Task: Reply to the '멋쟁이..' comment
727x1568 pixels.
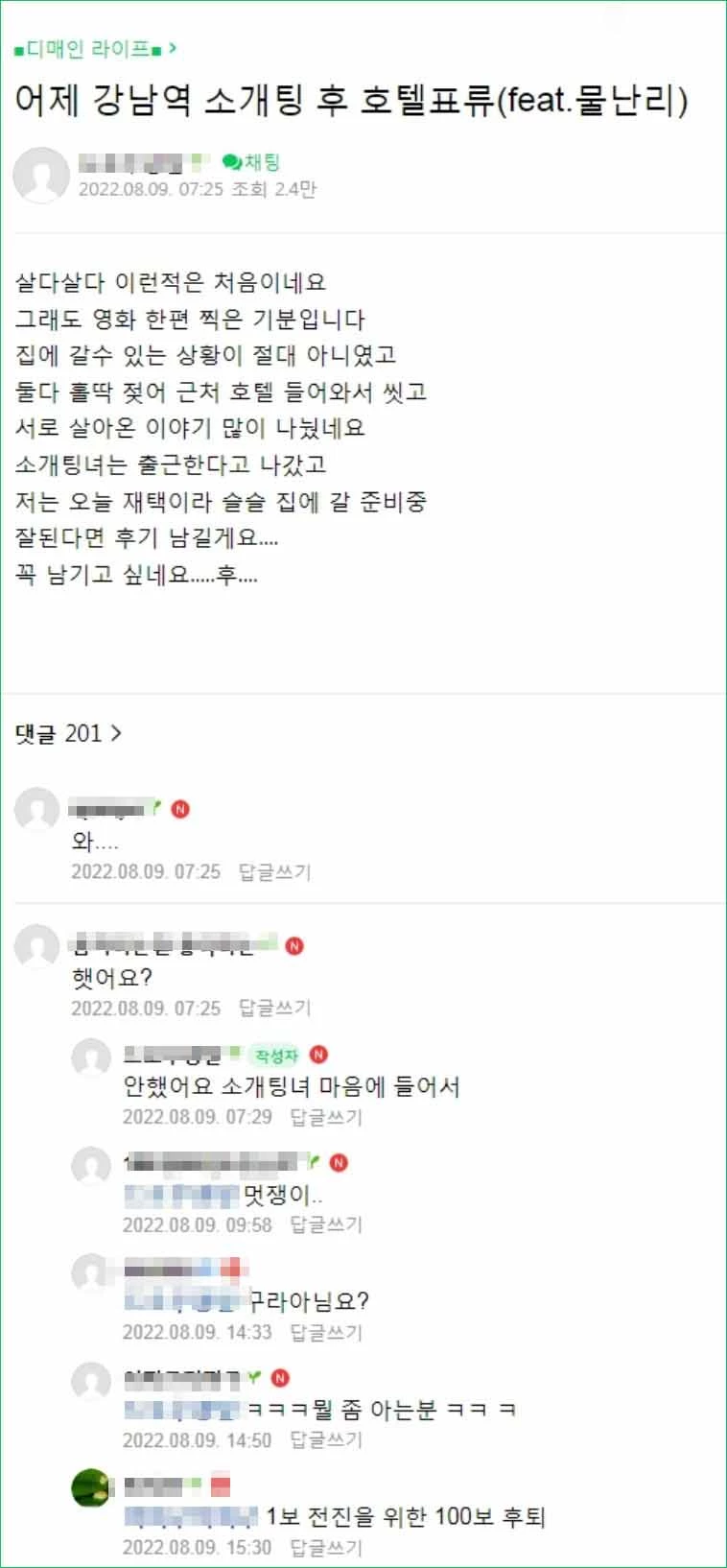Action: coord(326,1224)
